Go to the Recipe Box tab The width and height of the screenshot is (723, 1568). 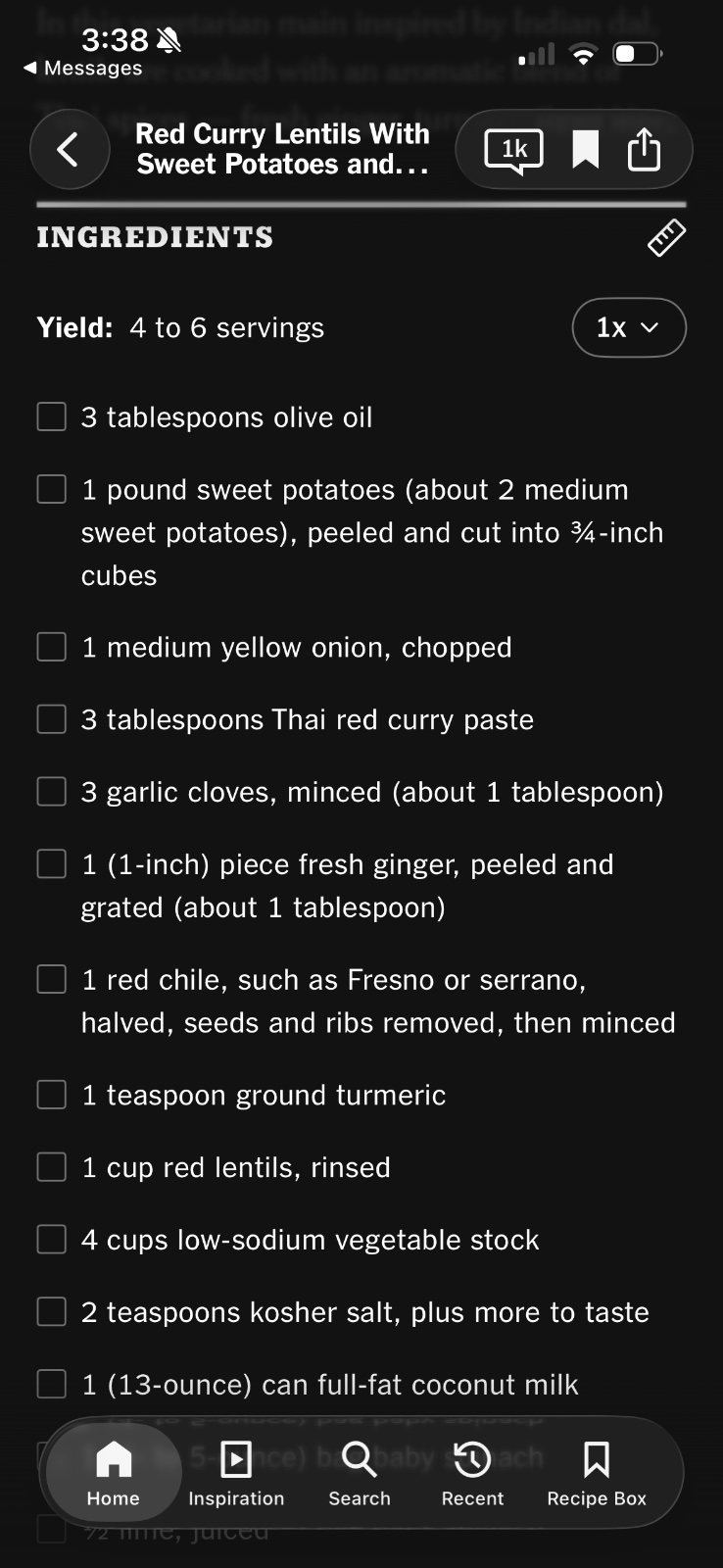(x=597, y=1473)
